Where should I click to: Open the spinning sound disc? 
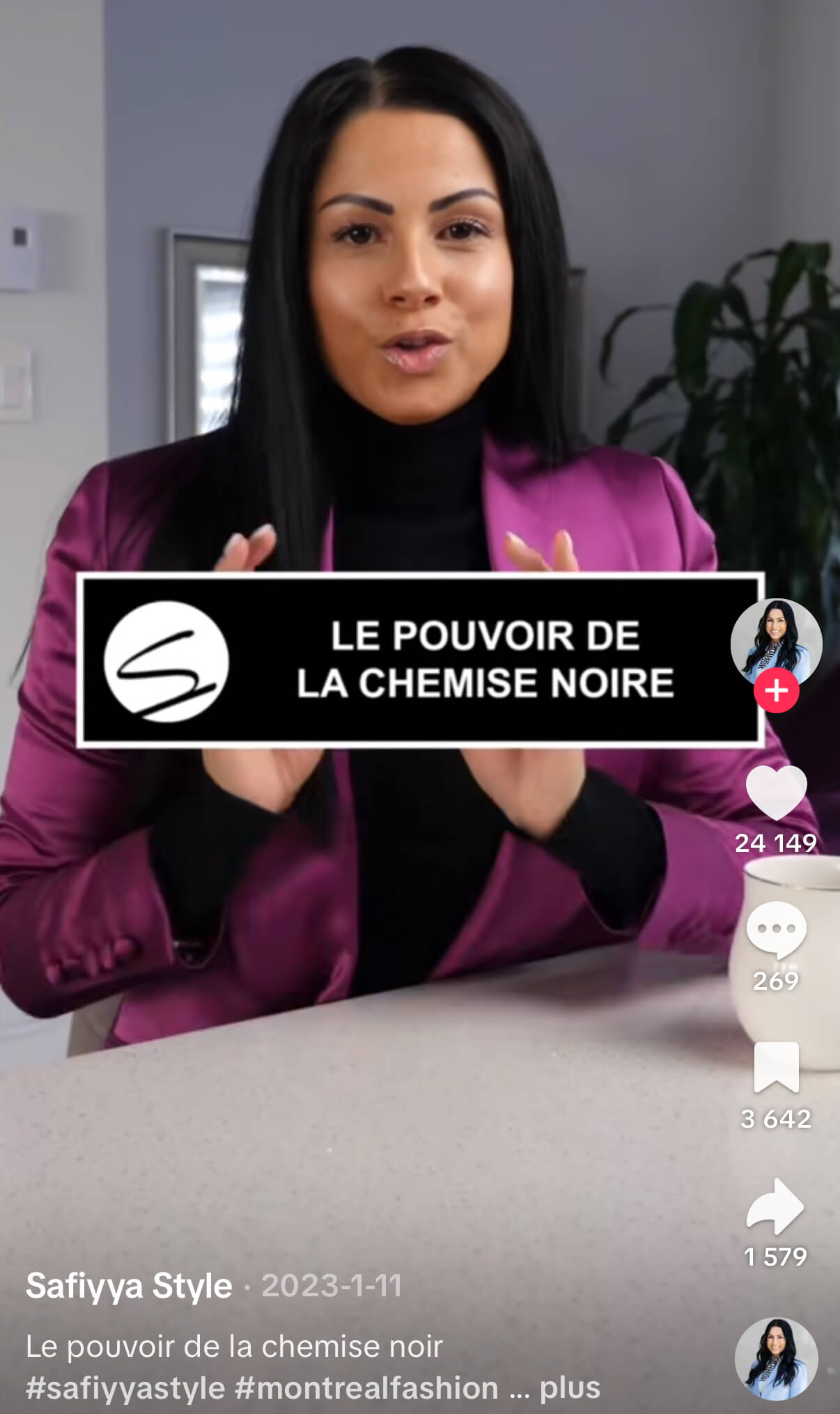coord(776,1359)
